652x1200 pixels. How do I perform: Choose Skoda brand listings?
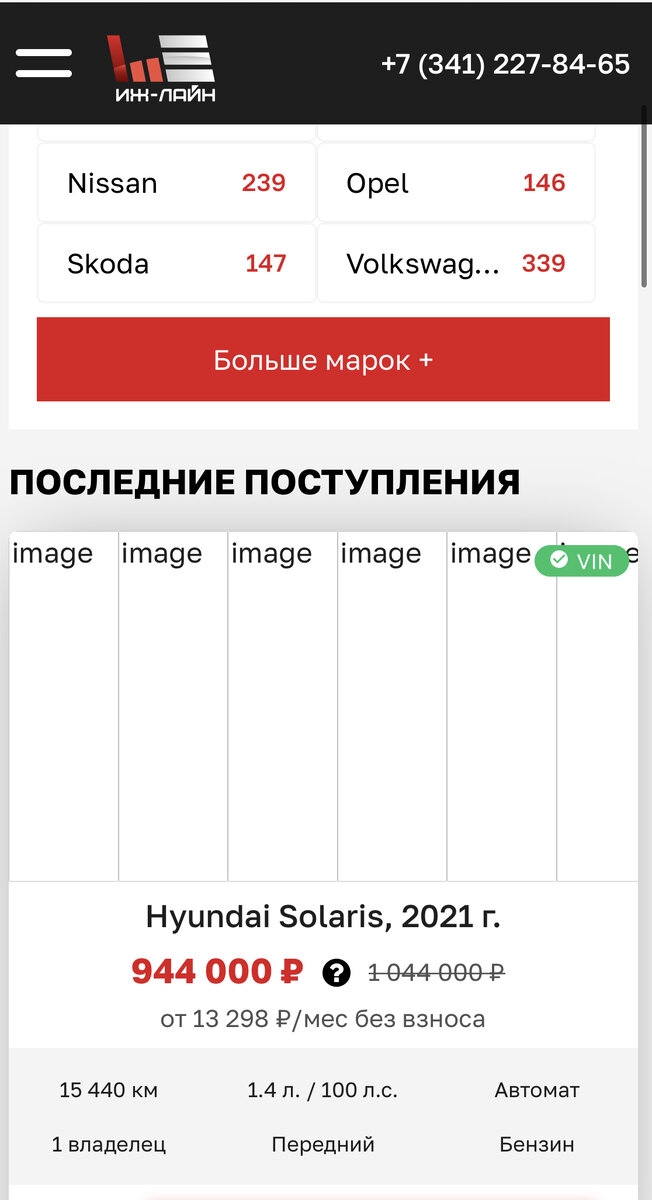[x=176, y=263]
